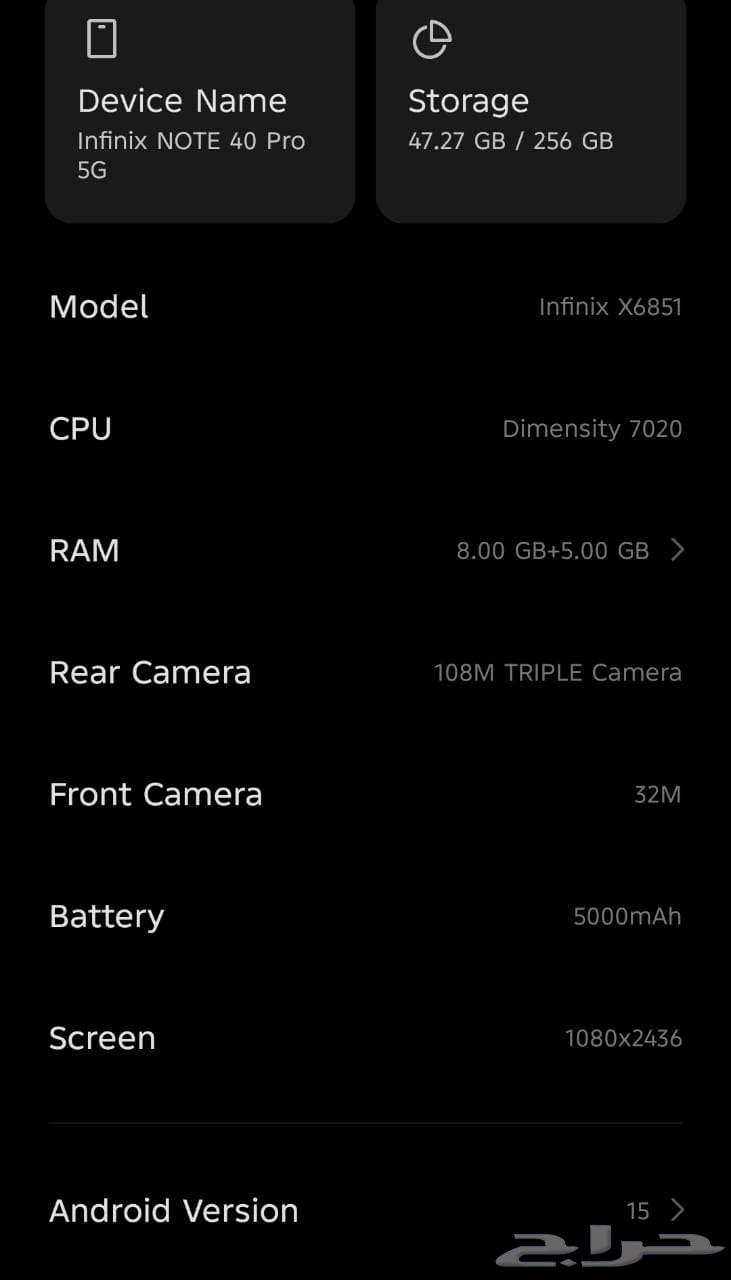This screenshot has width=731, height=1280.
Task: Click the Model value Infinix X6851
Action: (606, 306)
